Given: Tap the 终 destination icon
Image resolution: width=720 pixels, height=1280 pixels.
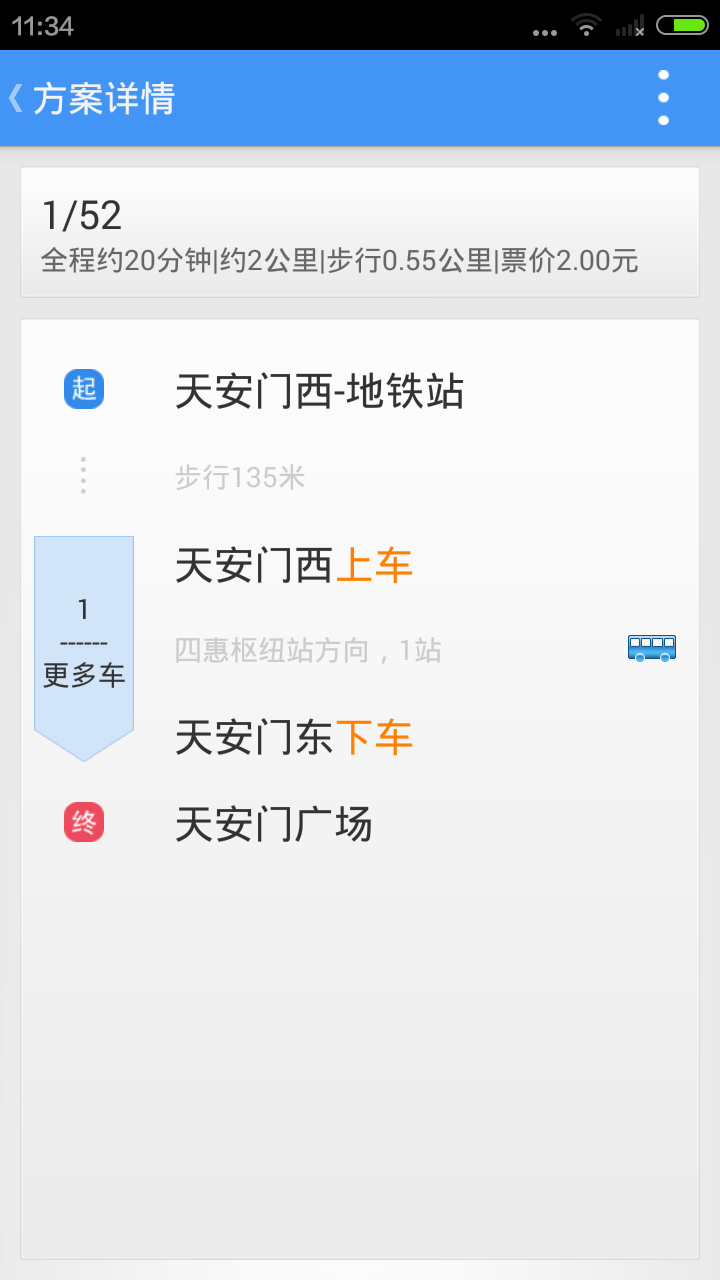Looking at the screenshot, I should (x=84, y=823).
